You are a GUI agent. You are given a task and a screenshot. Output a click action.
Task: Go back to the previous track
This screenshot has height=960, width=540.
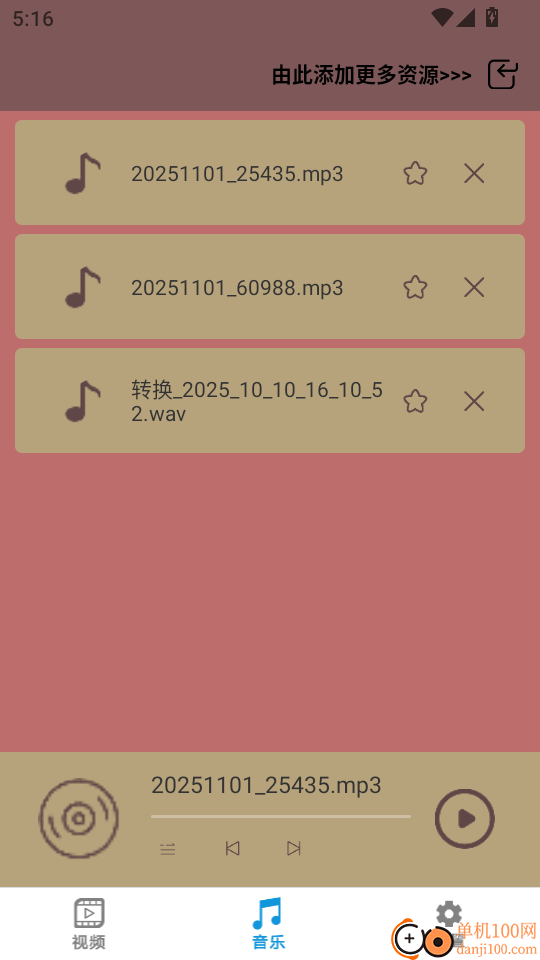(x=232, y=849)
